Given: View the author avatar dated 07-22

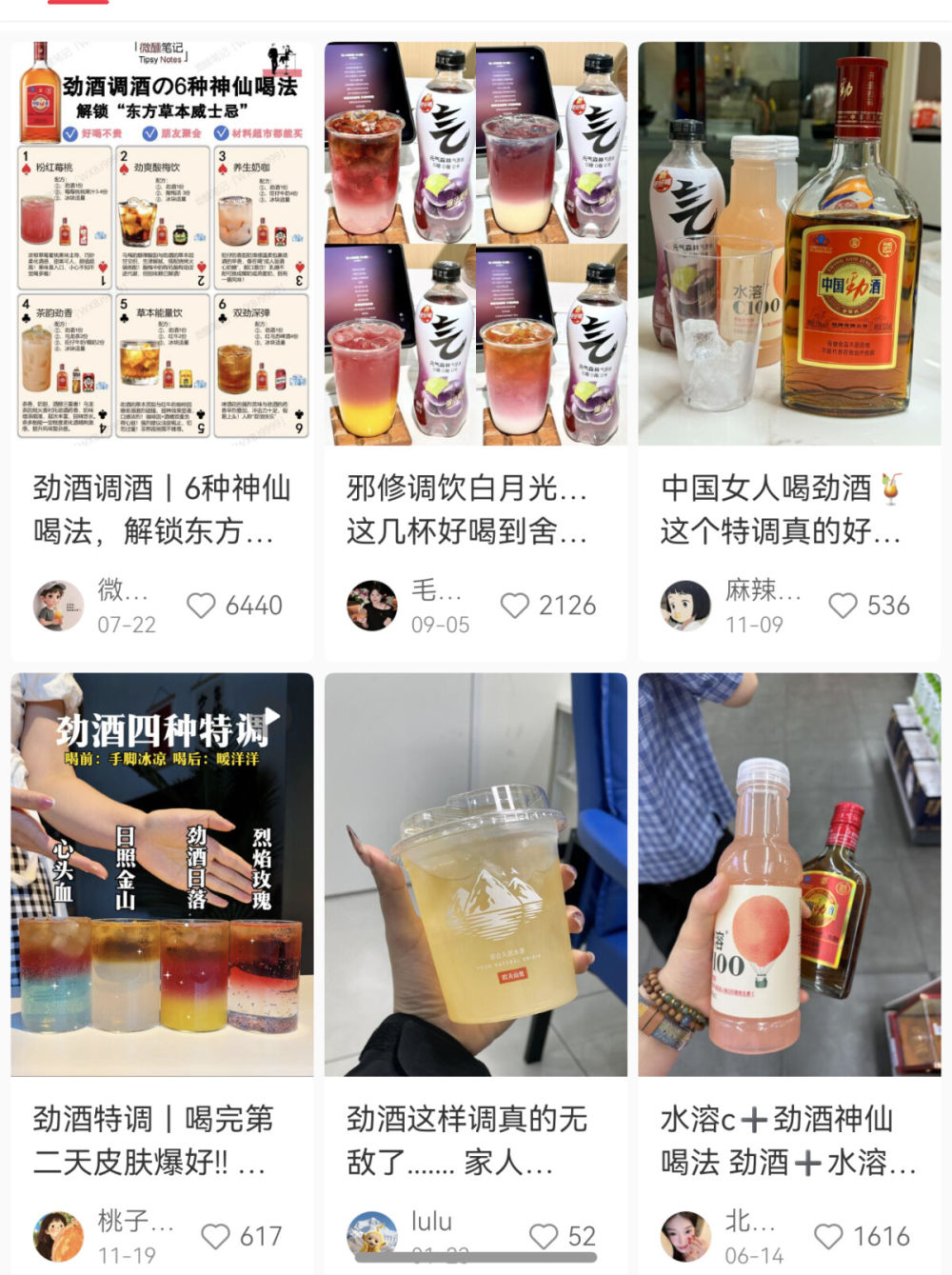Looking at the screenshot, I should (58, 606).
